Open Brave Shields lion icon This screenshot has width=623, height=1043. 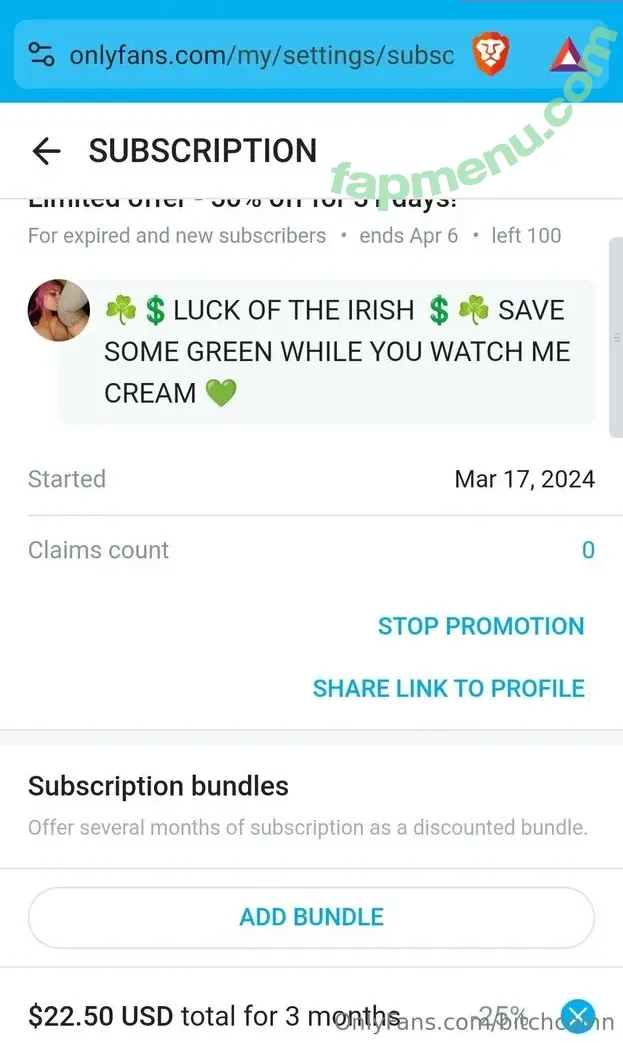pyautogui.click(x=490, y=54)
